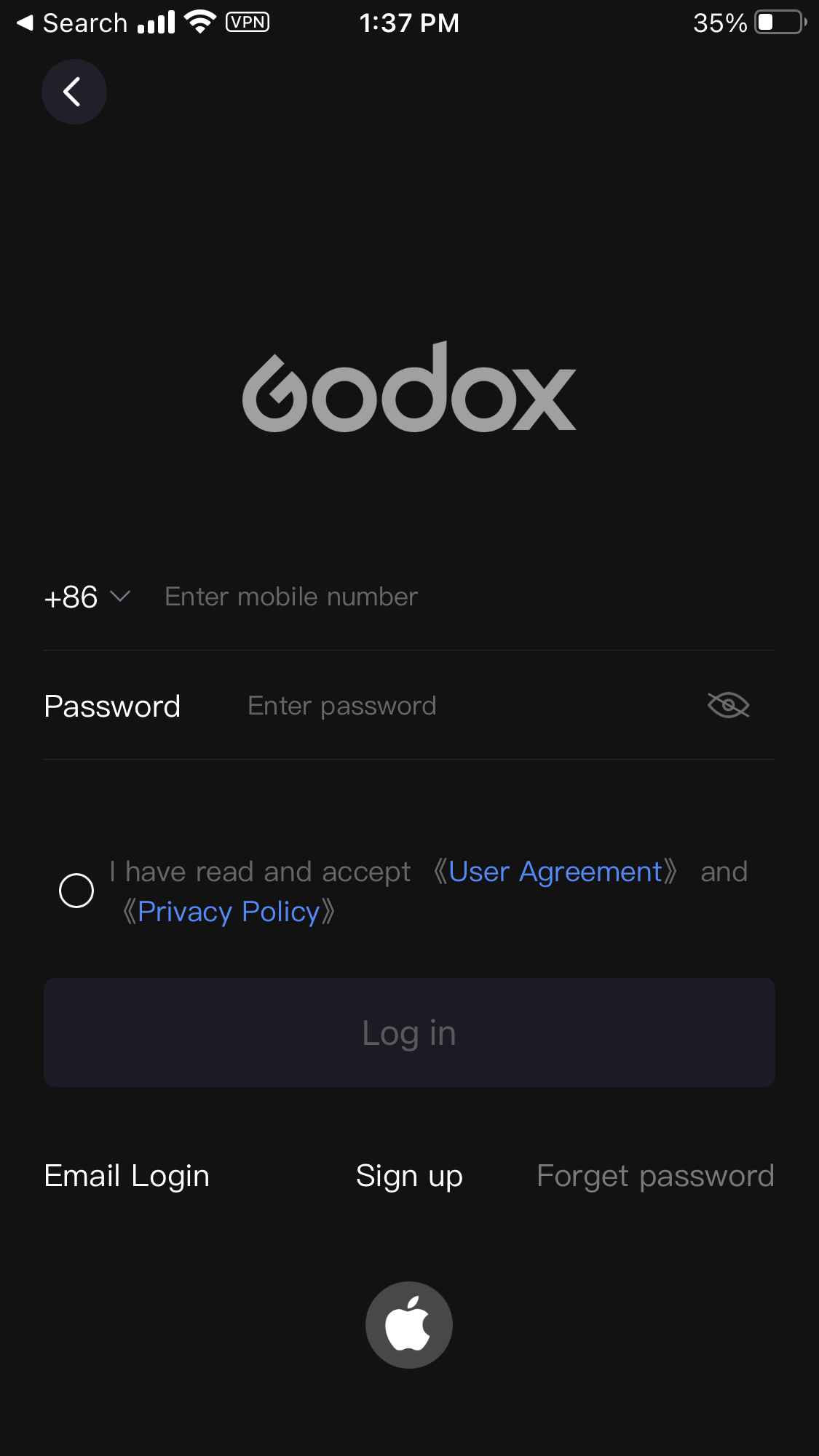Viewport: 819px width, 1456px height.
Task: Expand the +86 country code dropdown
Action: [87, 597]
